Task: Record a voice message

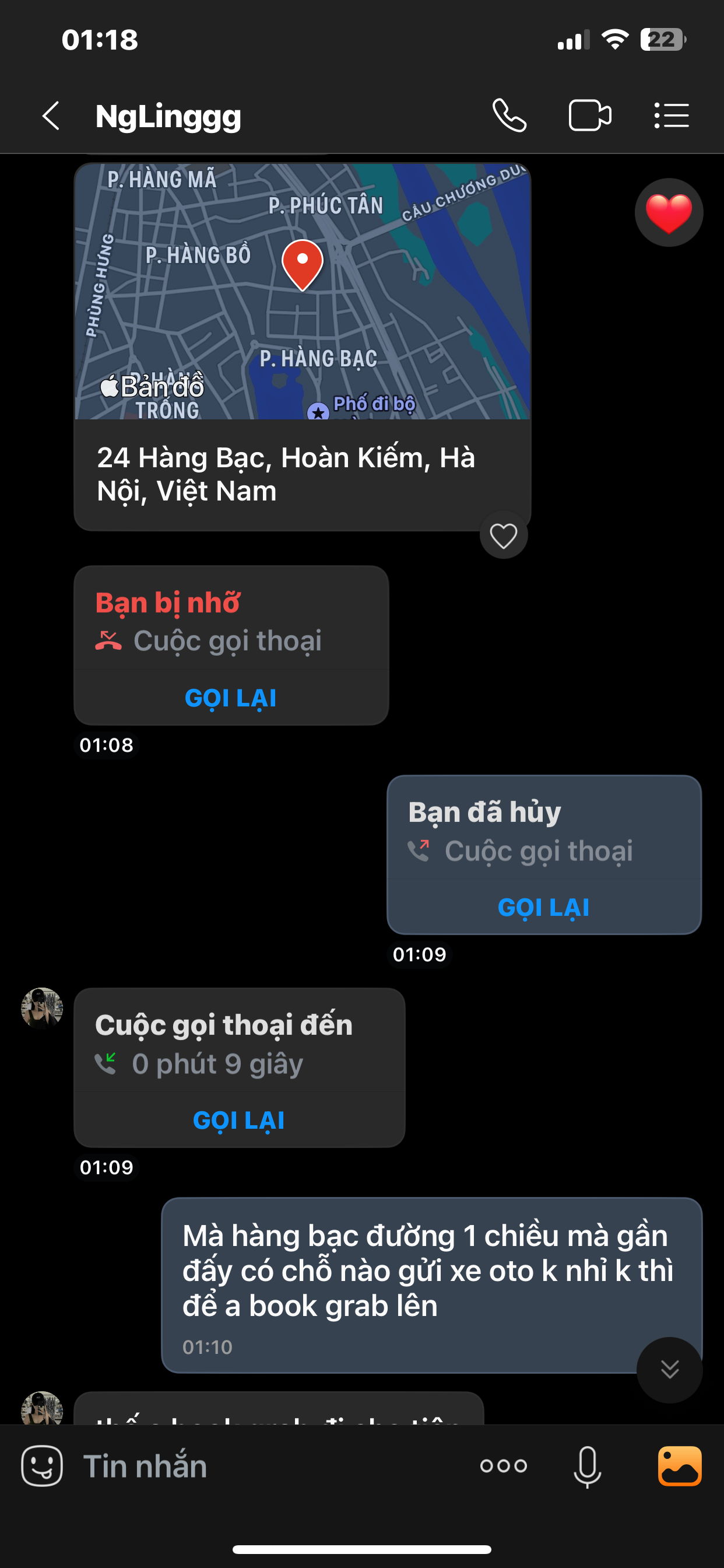Action: point(587,1466)
